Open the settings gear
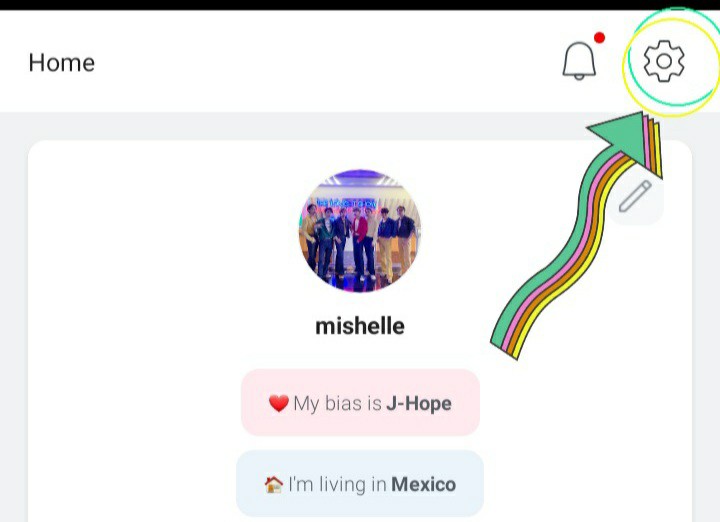The image size is (720, 522). [664, 62]
